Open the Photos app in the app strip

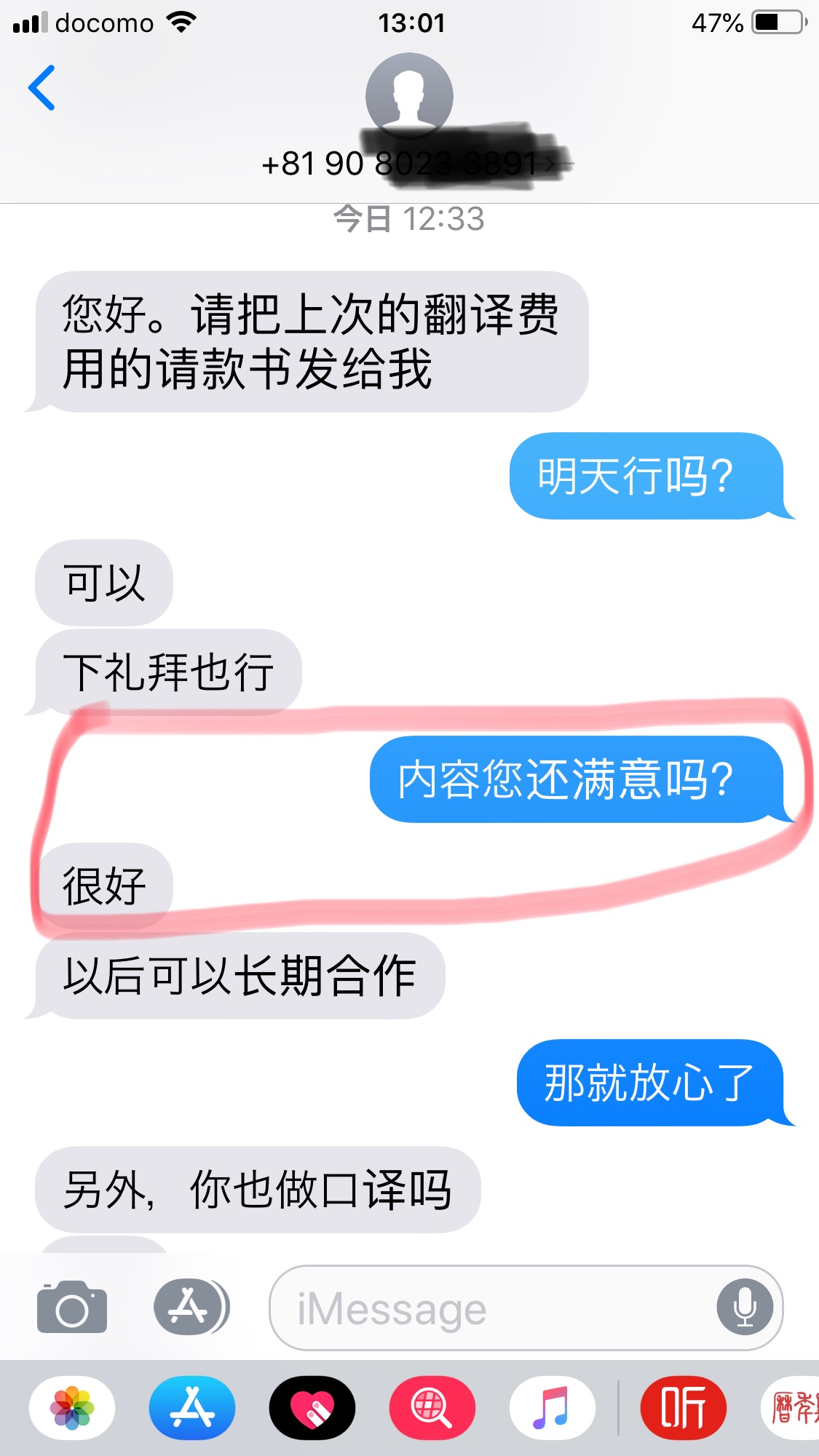pos(72,1408)
